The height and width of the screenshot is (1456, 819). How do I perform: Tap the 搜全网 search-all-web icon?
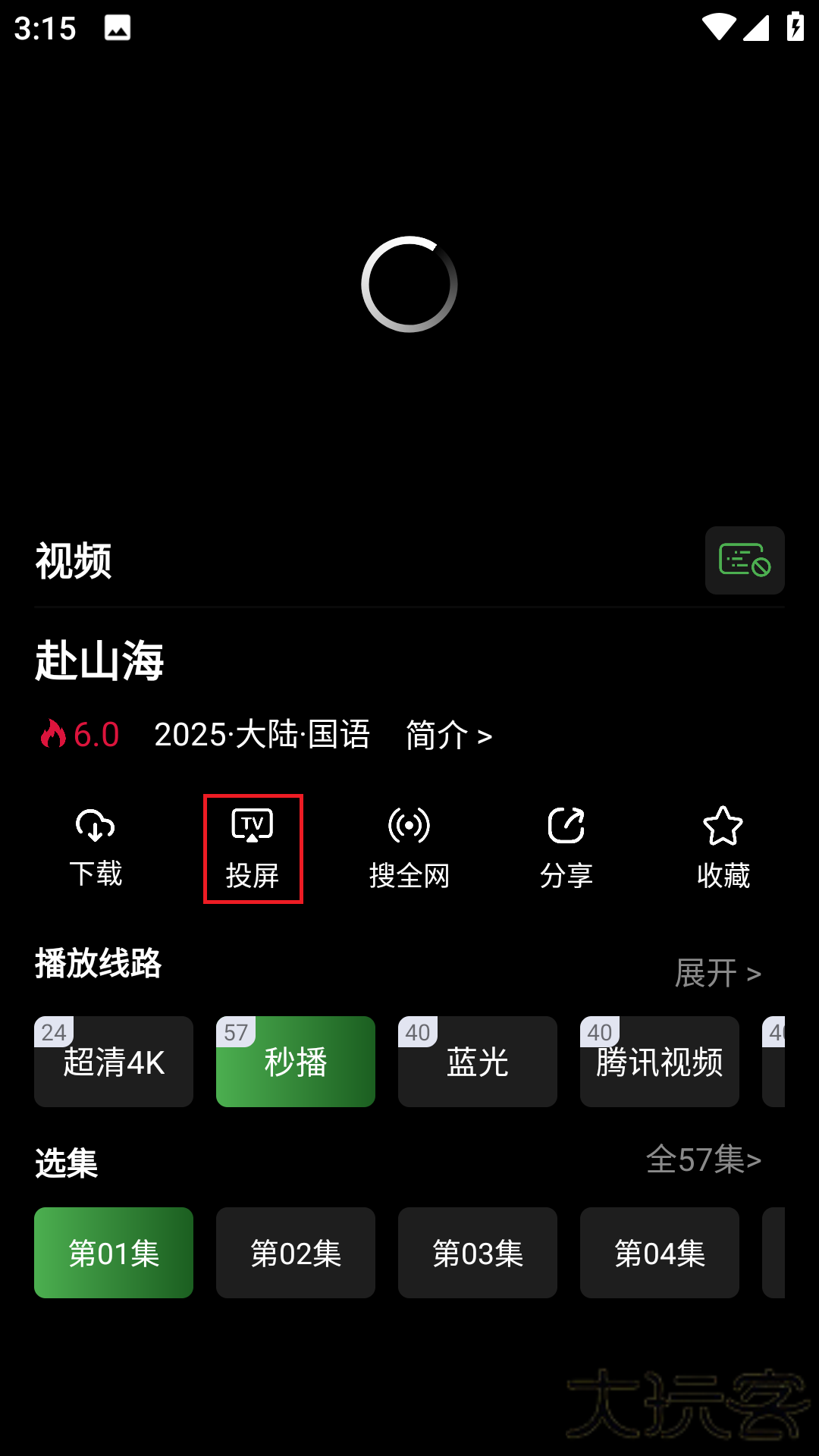click(410, 849)
